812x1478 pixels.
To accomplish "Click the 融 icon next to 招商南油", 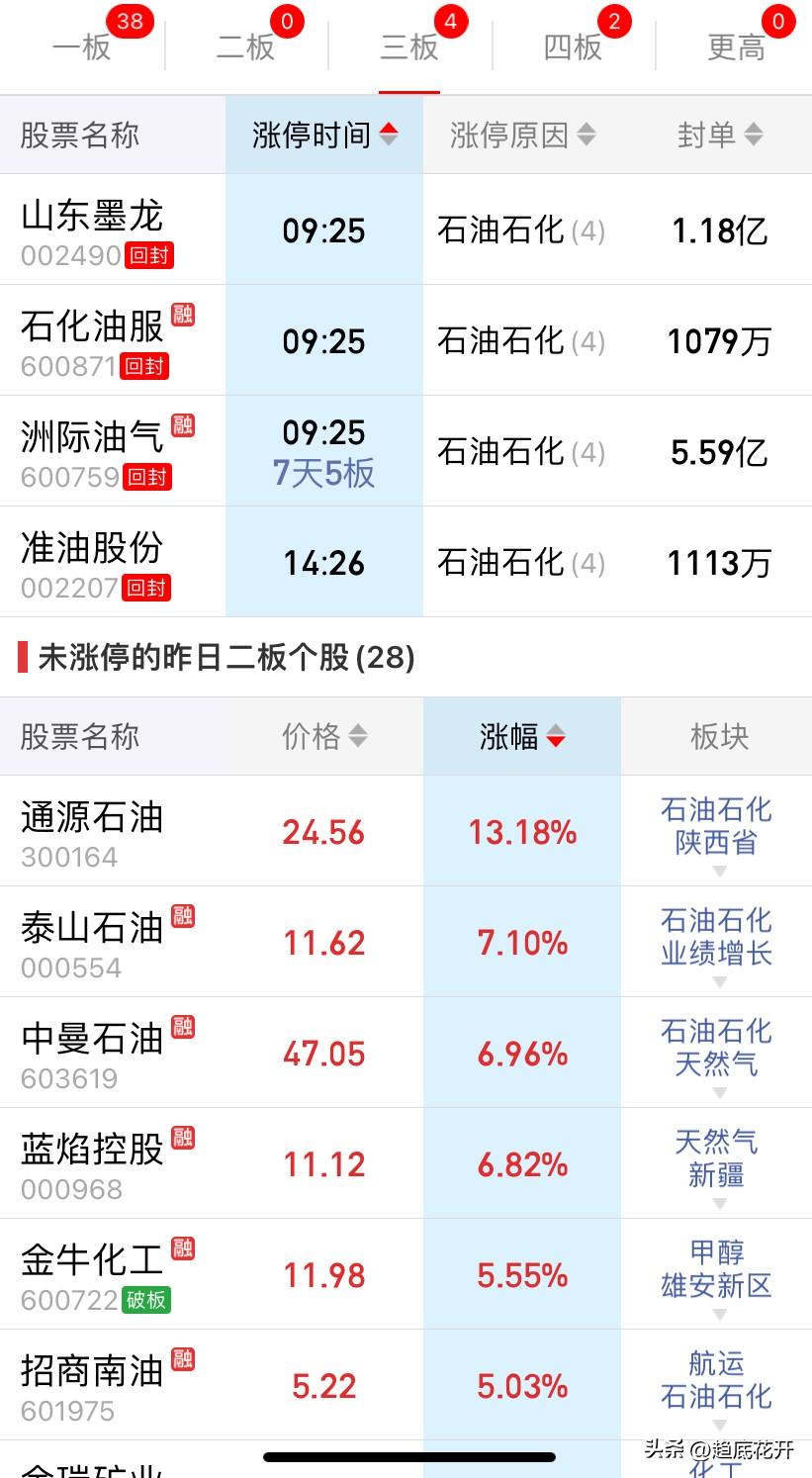I will coord(182,1360).
